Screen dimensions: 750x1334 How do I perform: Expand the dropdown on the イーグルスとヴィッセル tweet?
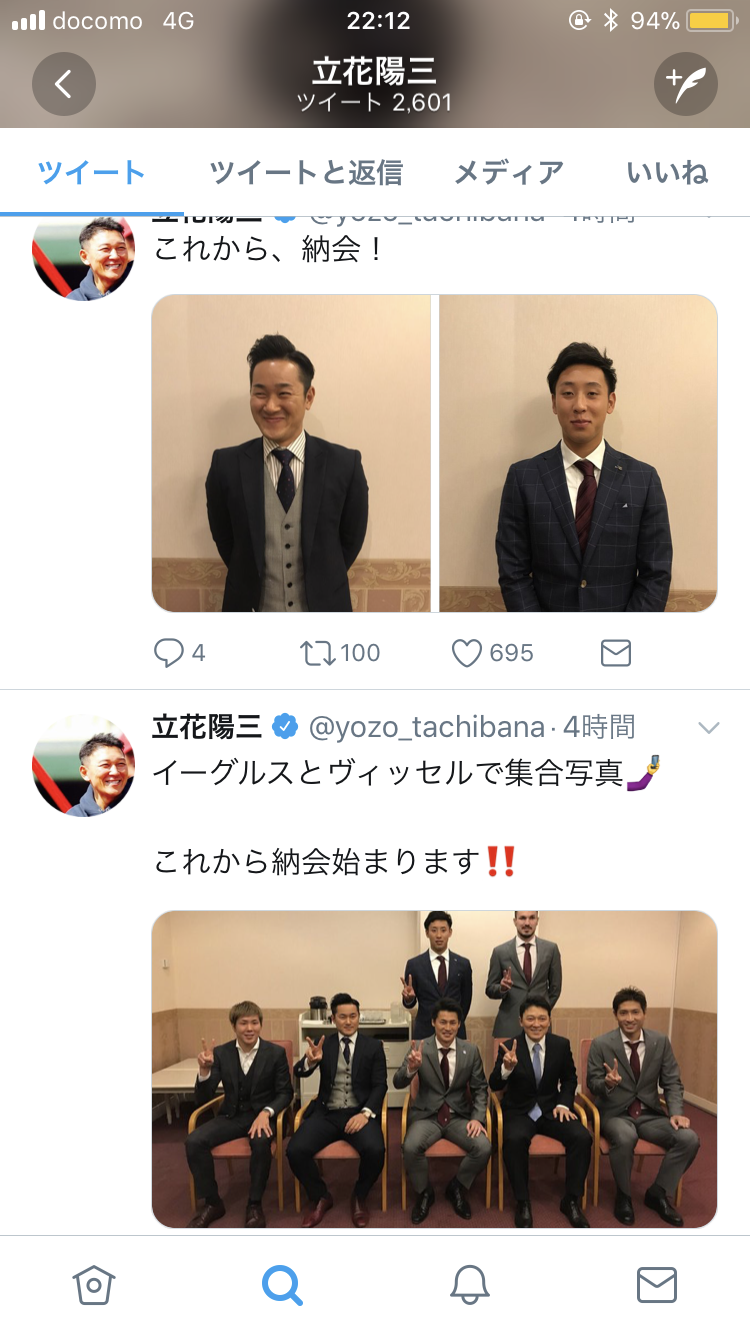708,728
